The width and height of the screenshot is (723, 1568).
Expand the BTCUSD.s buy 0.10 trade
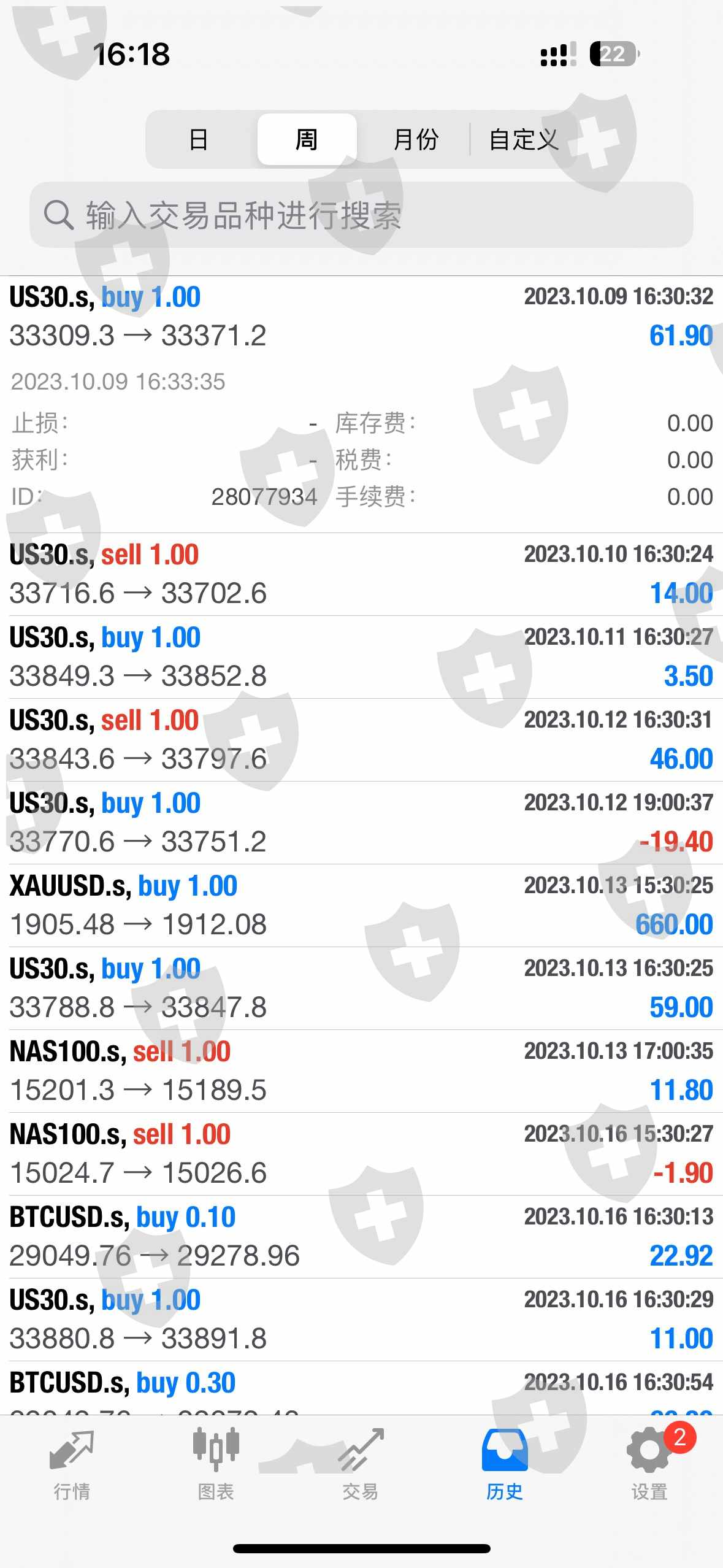point(361,1237)
